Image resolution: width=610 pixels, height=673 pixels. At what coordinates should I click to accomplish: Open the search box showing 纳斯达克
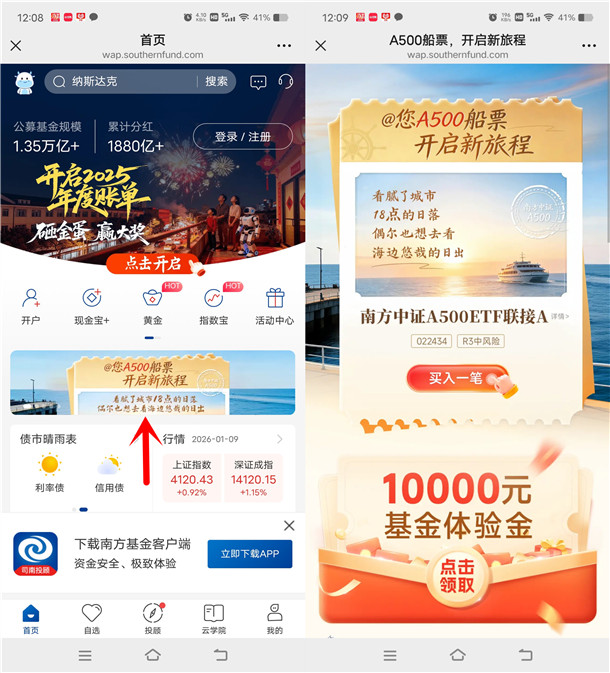[x=120, y=82]
